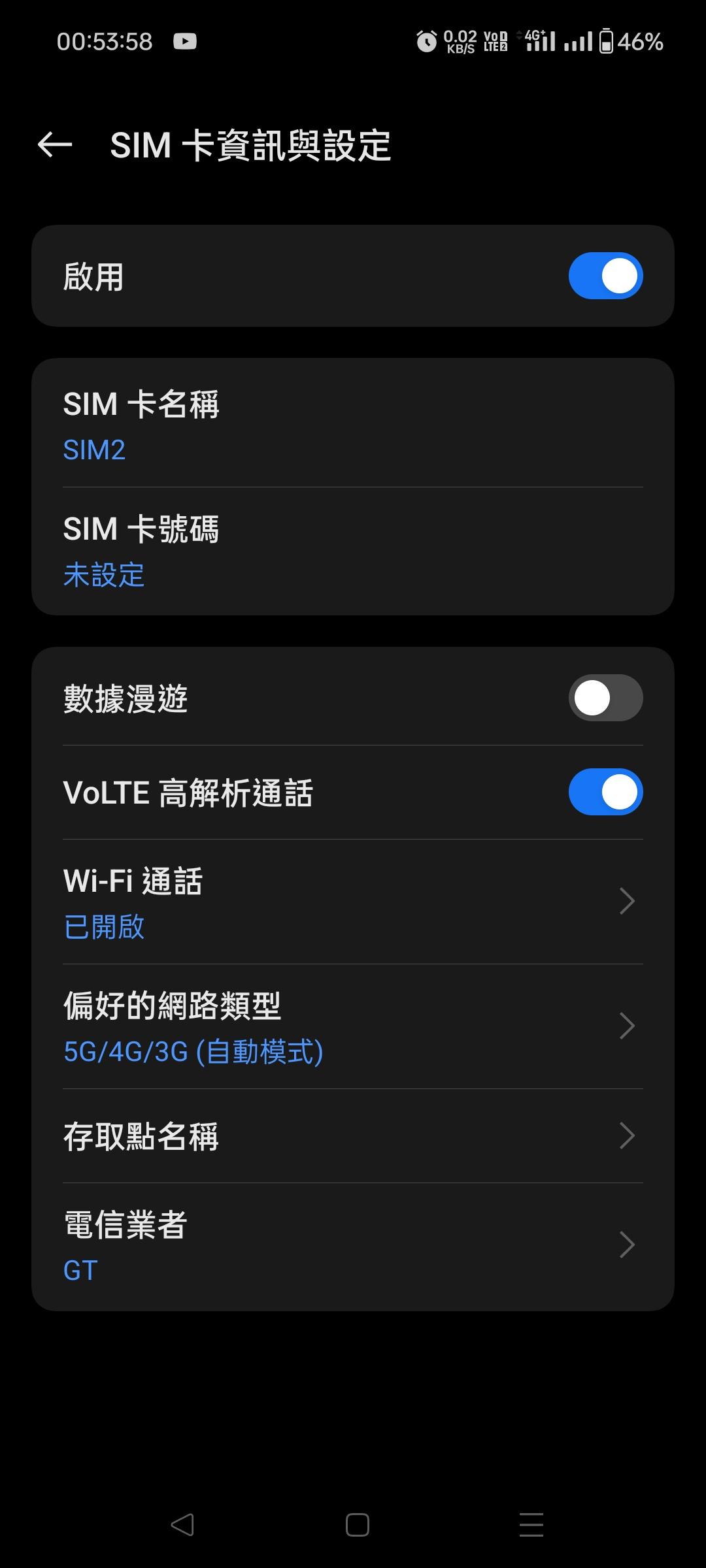Image resolution: width=706 pixels, height=1568 pixels.
Task: Open the SIM 卡號碼 setting
Action: pos(353,551)
